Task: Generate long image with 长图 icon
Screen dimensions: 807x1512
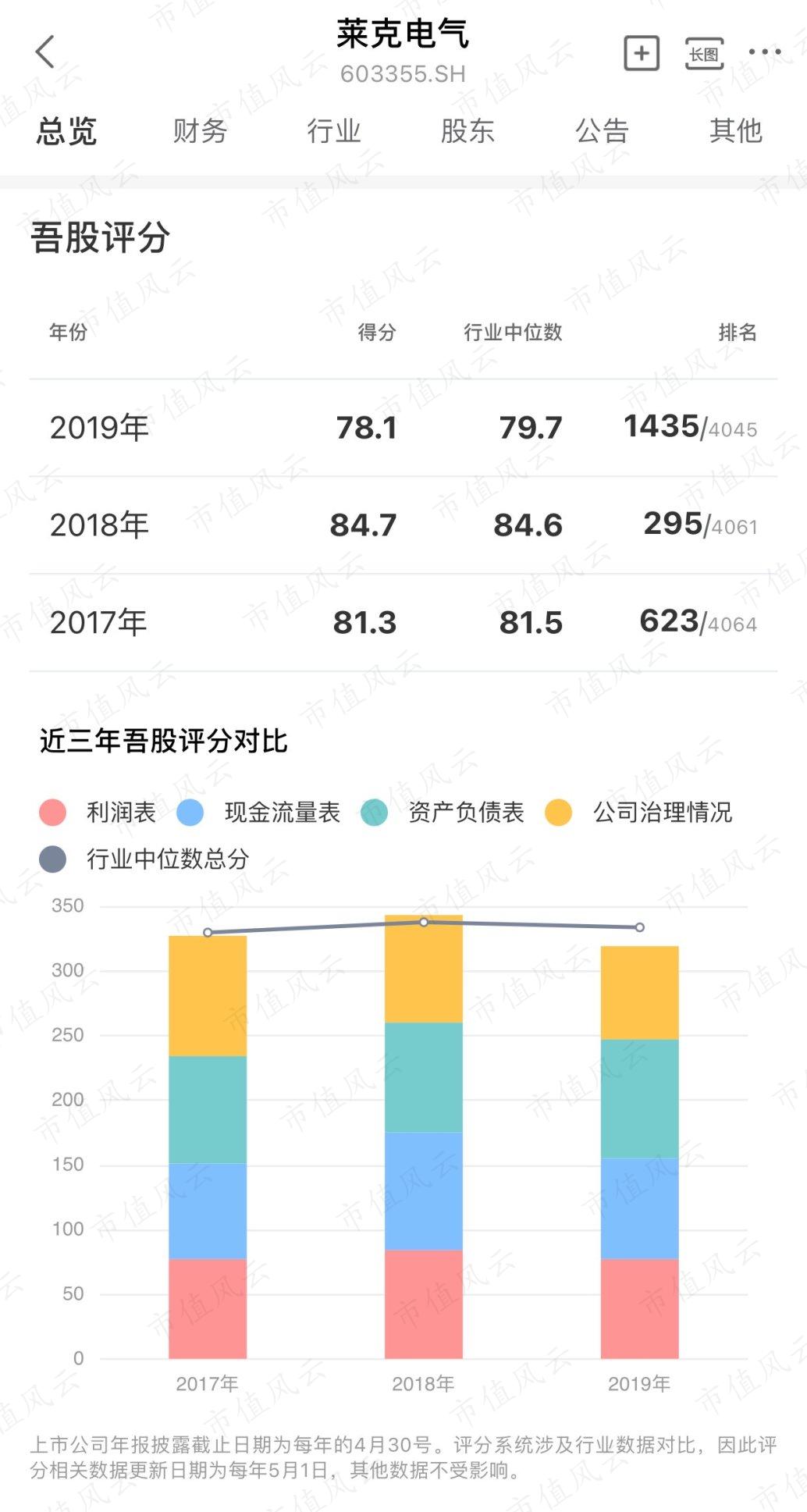Action: click(x=704, y=53)
